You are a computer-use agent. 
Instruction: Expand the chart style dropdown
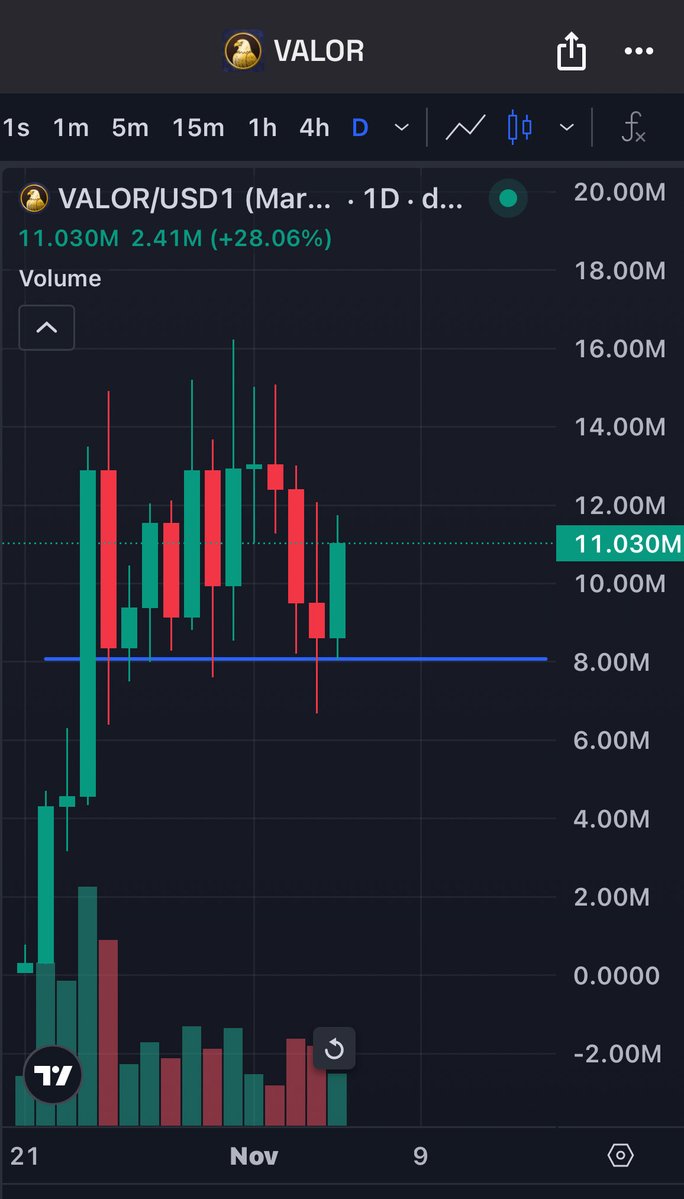coord(567,128)
